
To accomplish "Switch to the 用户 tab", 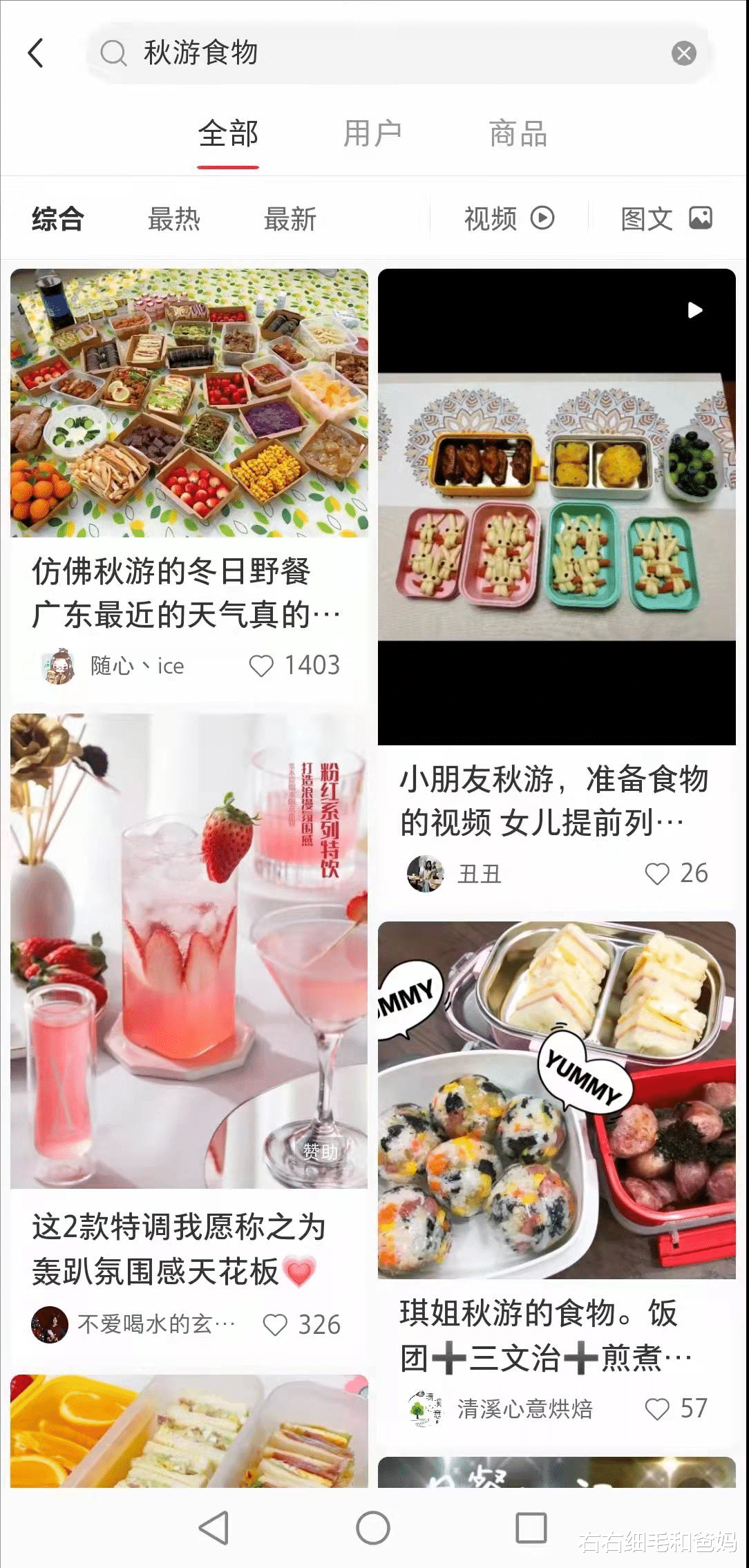I will [372, 133].
